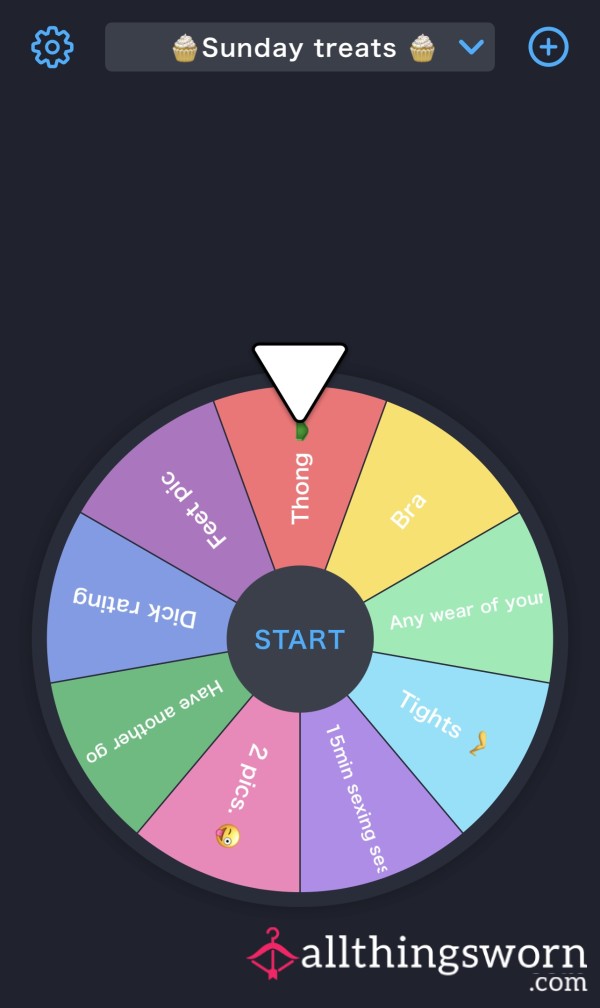Add a new wheel with the plus icon
The width and height of the screenshot is (600, 1008).
549,47
